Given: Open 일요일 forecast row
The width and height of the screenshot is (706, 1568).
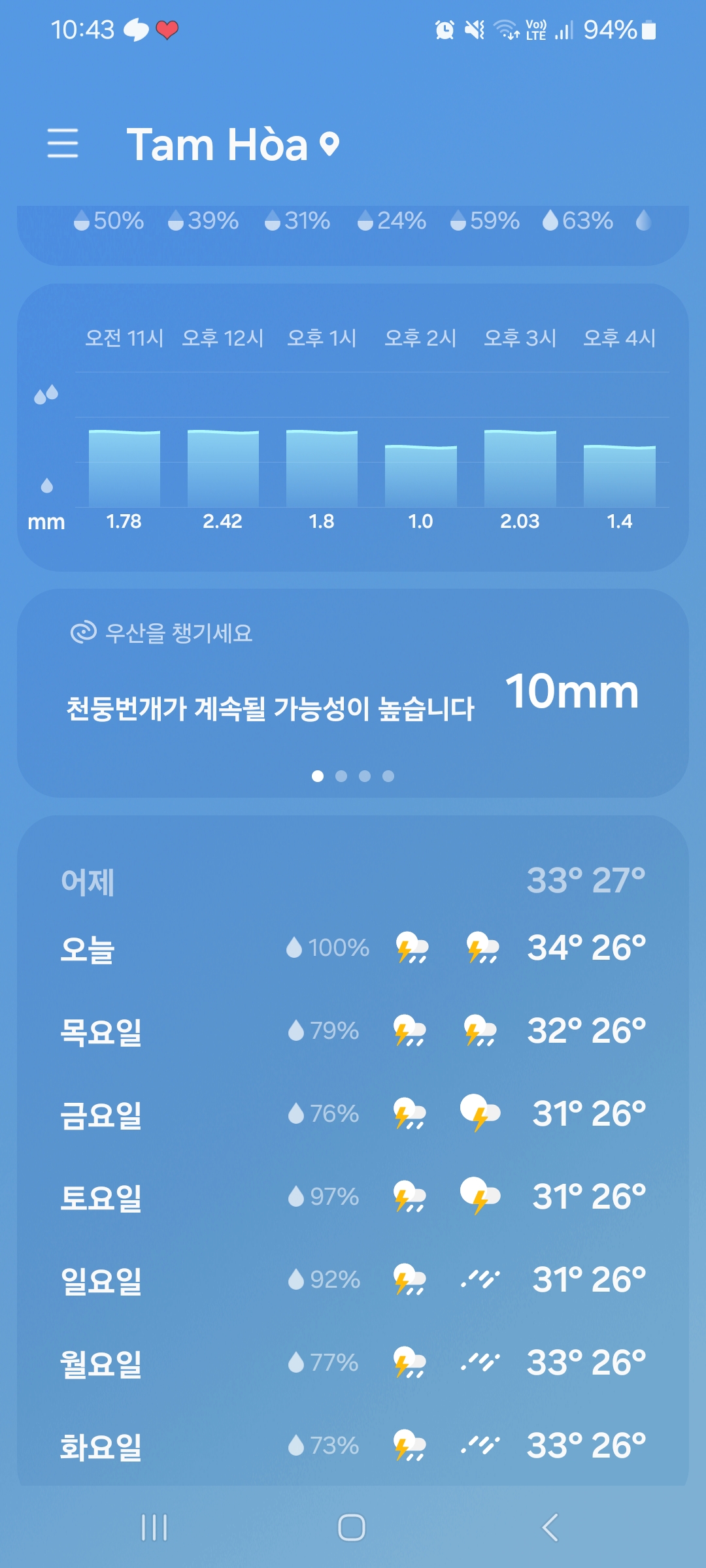Looking at the screenshot, I should click(x=353, y=1280).
